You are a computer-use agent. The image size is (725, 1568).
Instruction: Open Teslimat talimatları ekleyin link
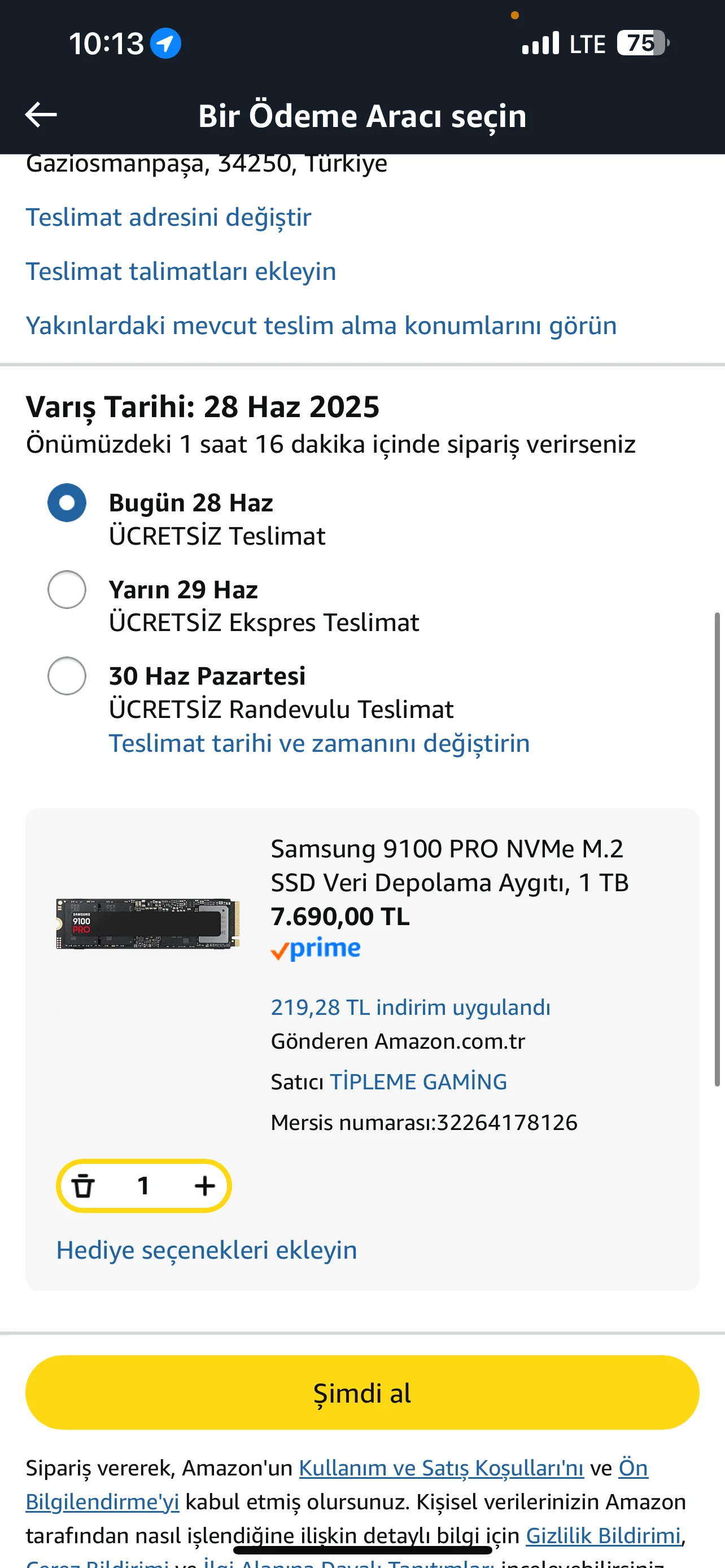point(181,271)
